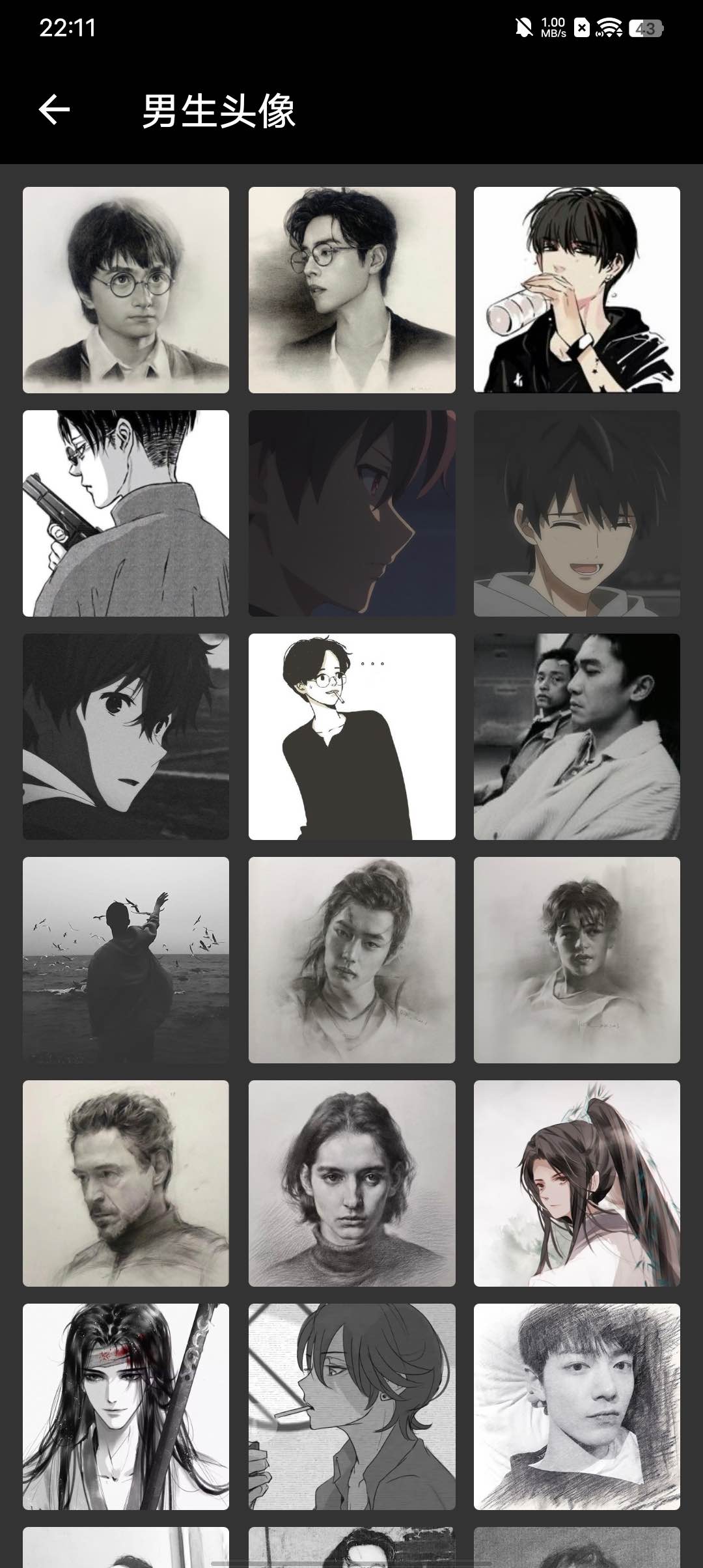Select the photo of two men side by side
Viewport: 703px width, 1568px height.
pyautogui.click(x=577, y=736)
